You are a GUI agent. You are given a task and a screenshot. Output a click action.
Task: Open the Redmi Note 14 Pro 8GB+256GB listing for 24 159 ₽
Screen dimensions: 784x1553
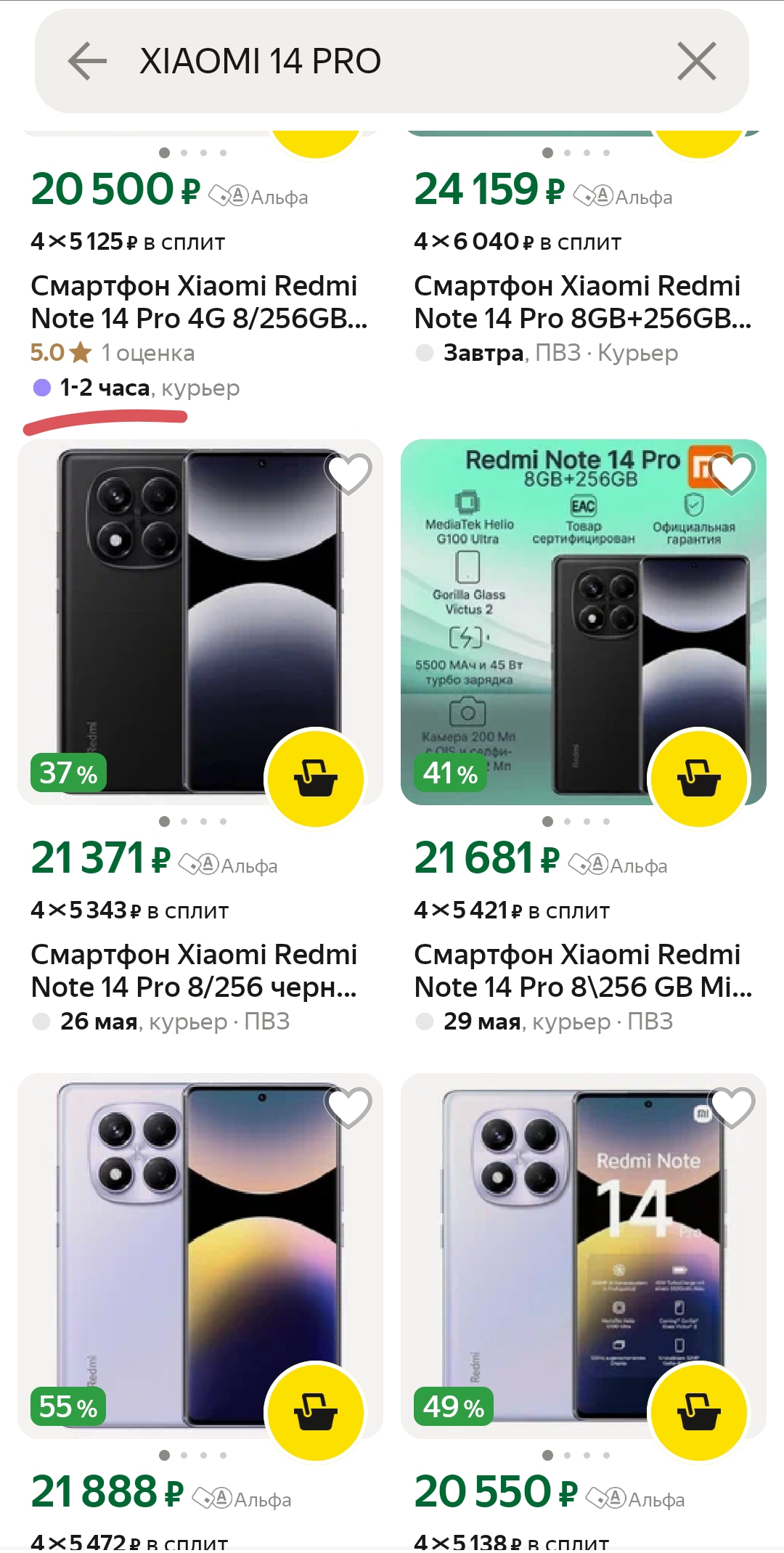pyautogui.click(x=582, y=302)
